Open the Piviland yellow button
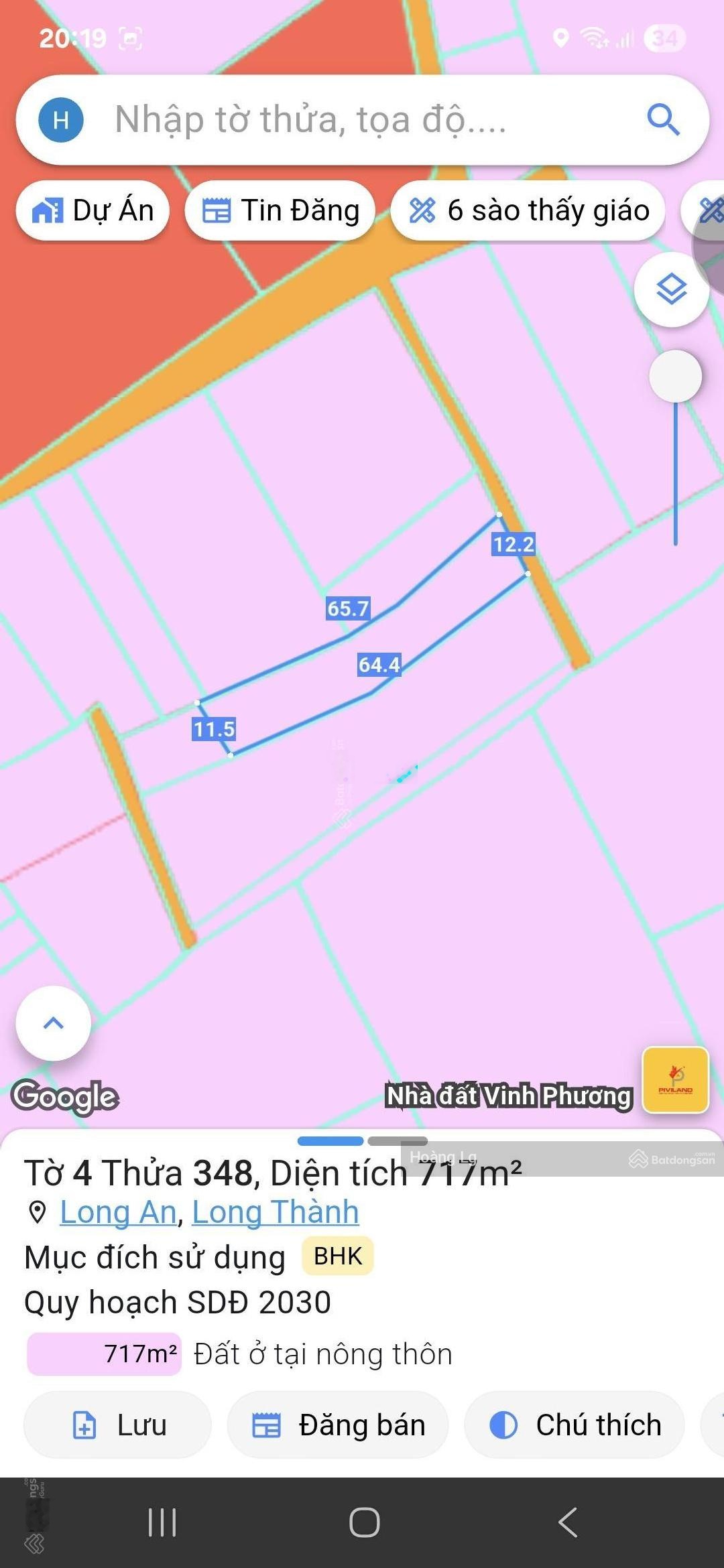 (x=675, y=1080)
